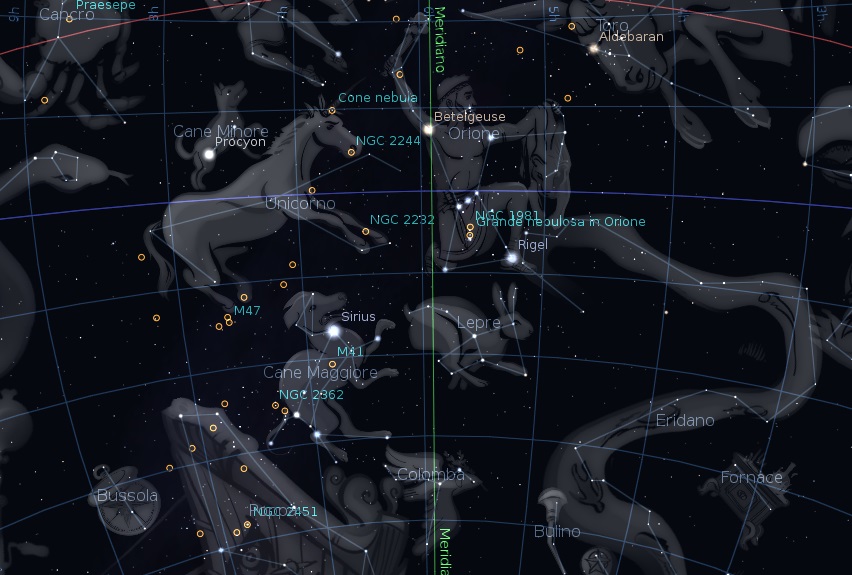Tap the star Rigel

[x=512, y=258]
